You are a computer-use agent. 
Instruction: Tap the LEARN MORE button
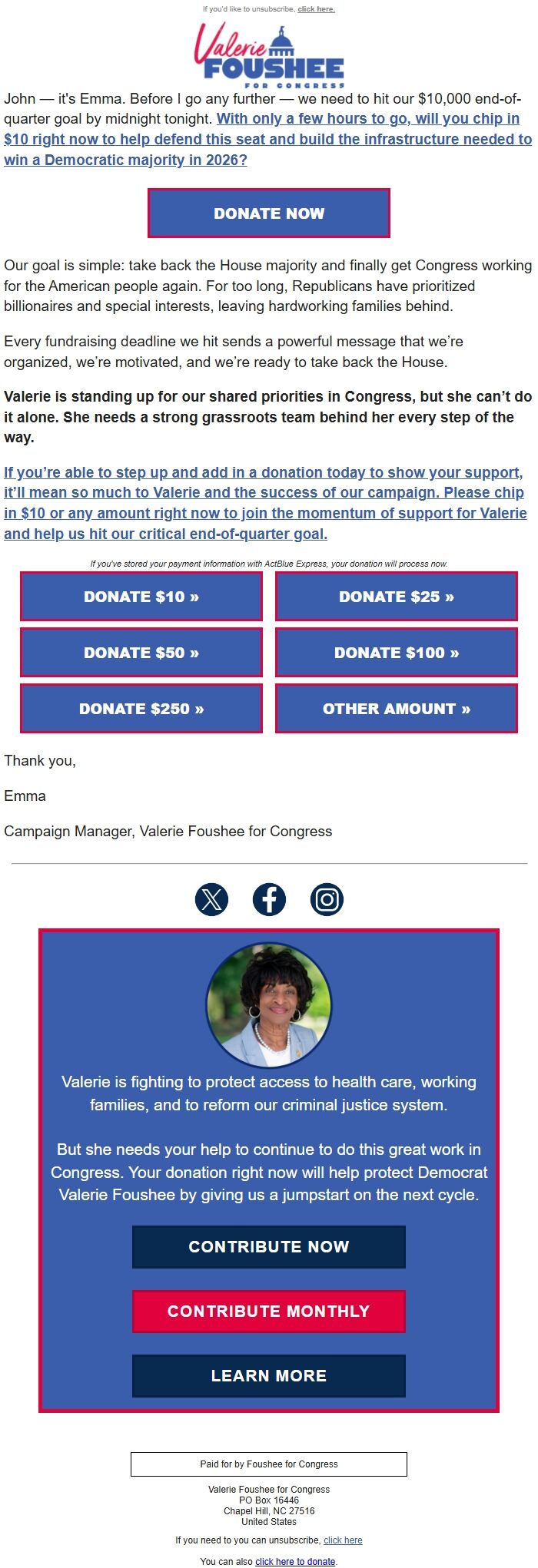(x=269, y=1375)
